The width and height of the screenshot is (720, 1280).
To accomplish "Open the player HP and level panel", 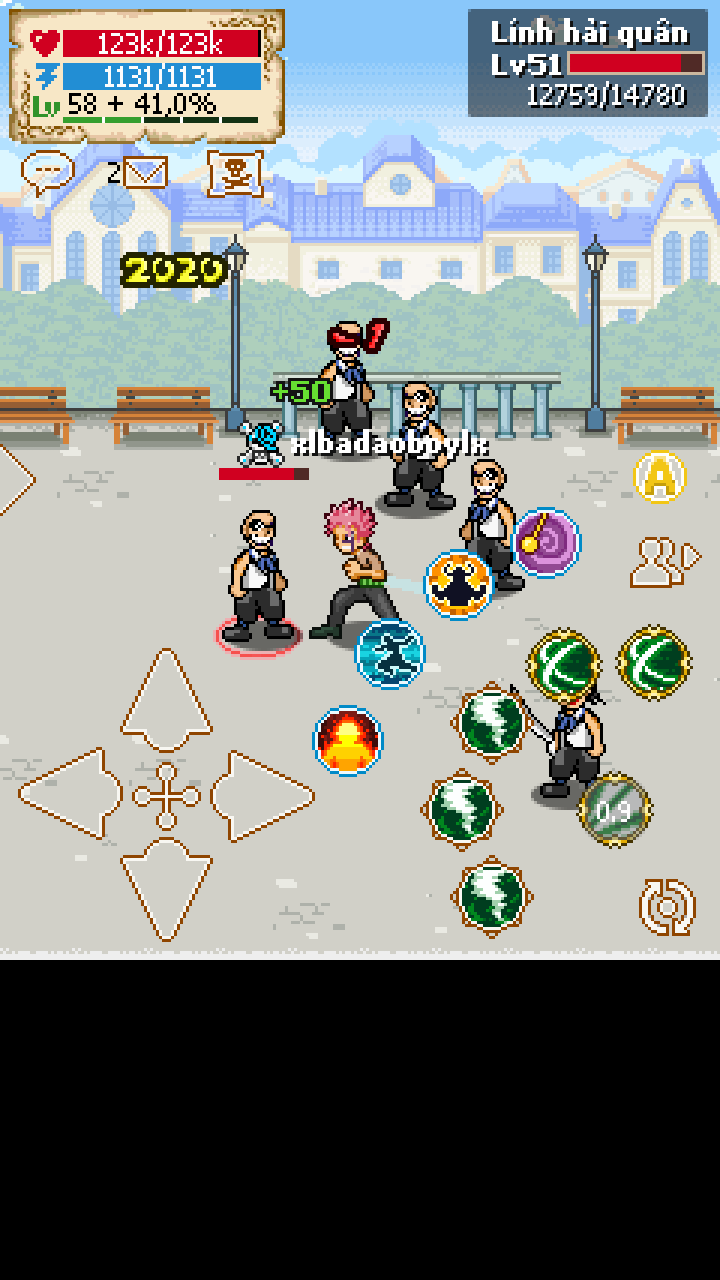I will 147,75.
